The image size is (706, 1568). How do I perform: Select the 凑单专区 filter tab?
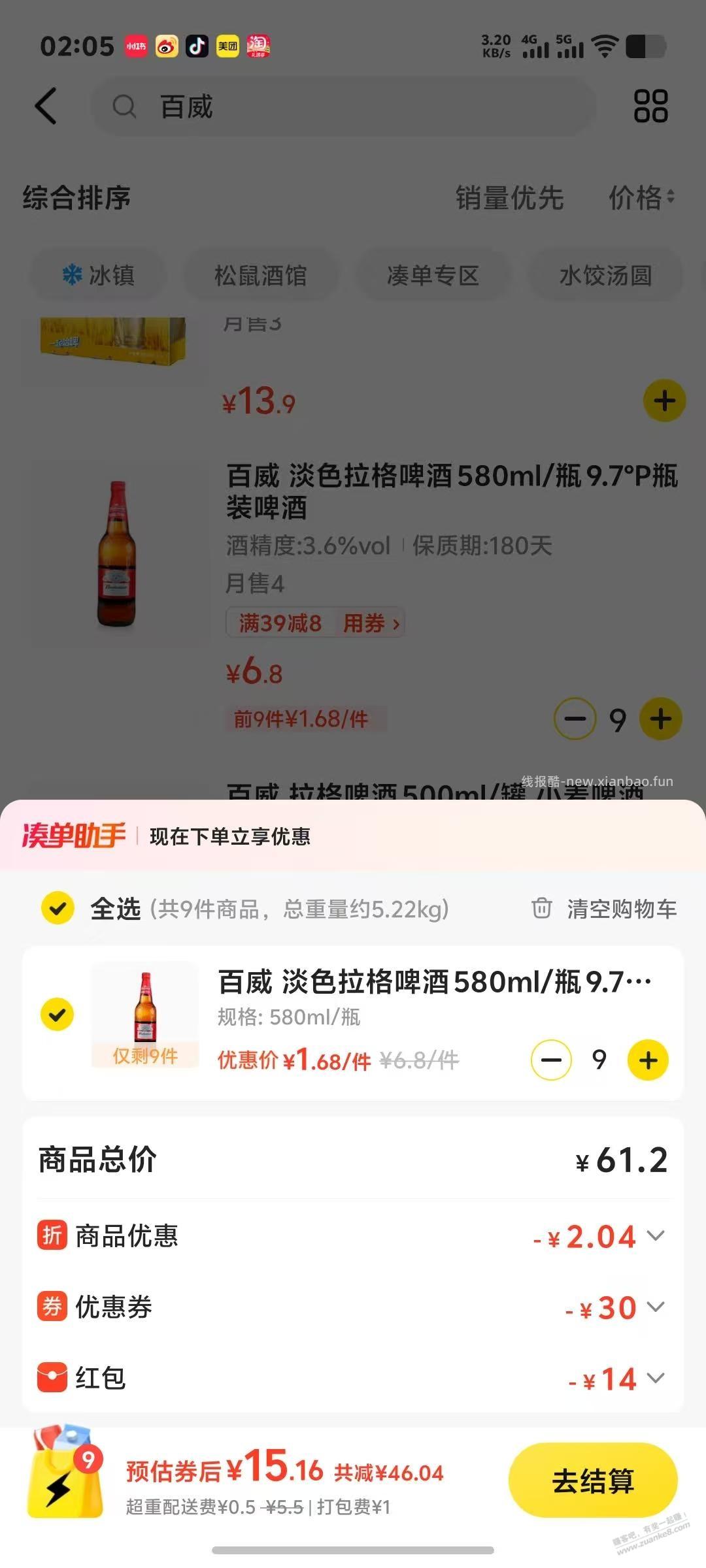[435, 275]
